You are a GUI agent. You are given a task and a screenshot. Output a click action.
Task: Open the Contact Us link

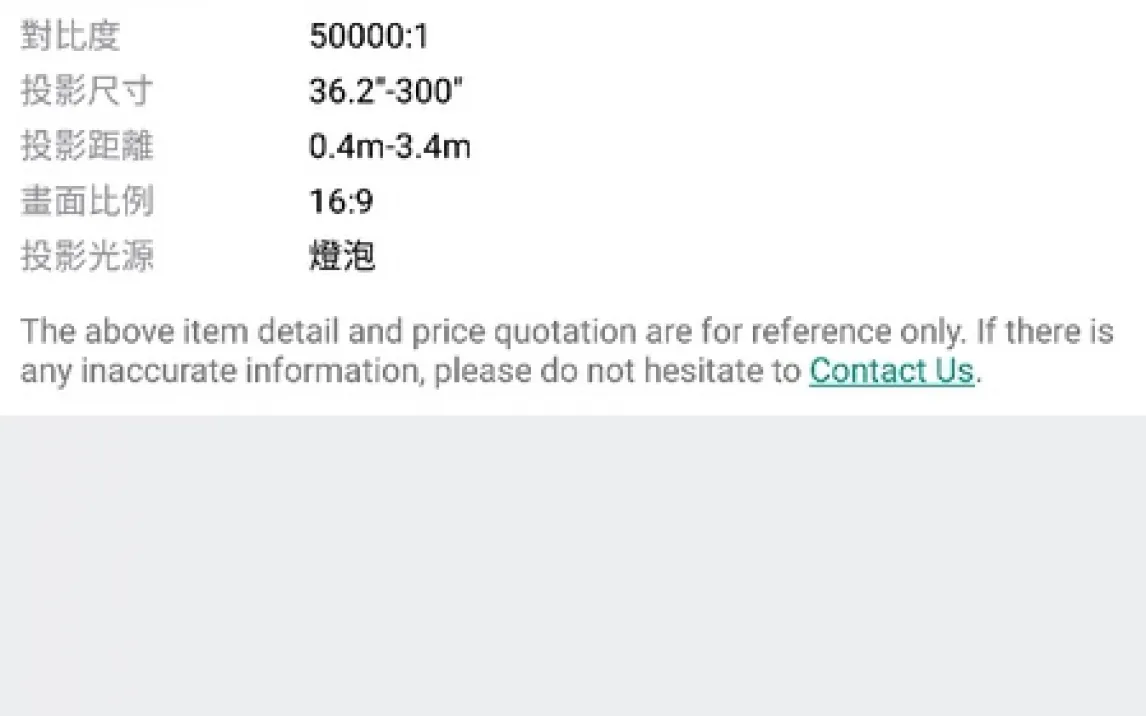(891, 371)
